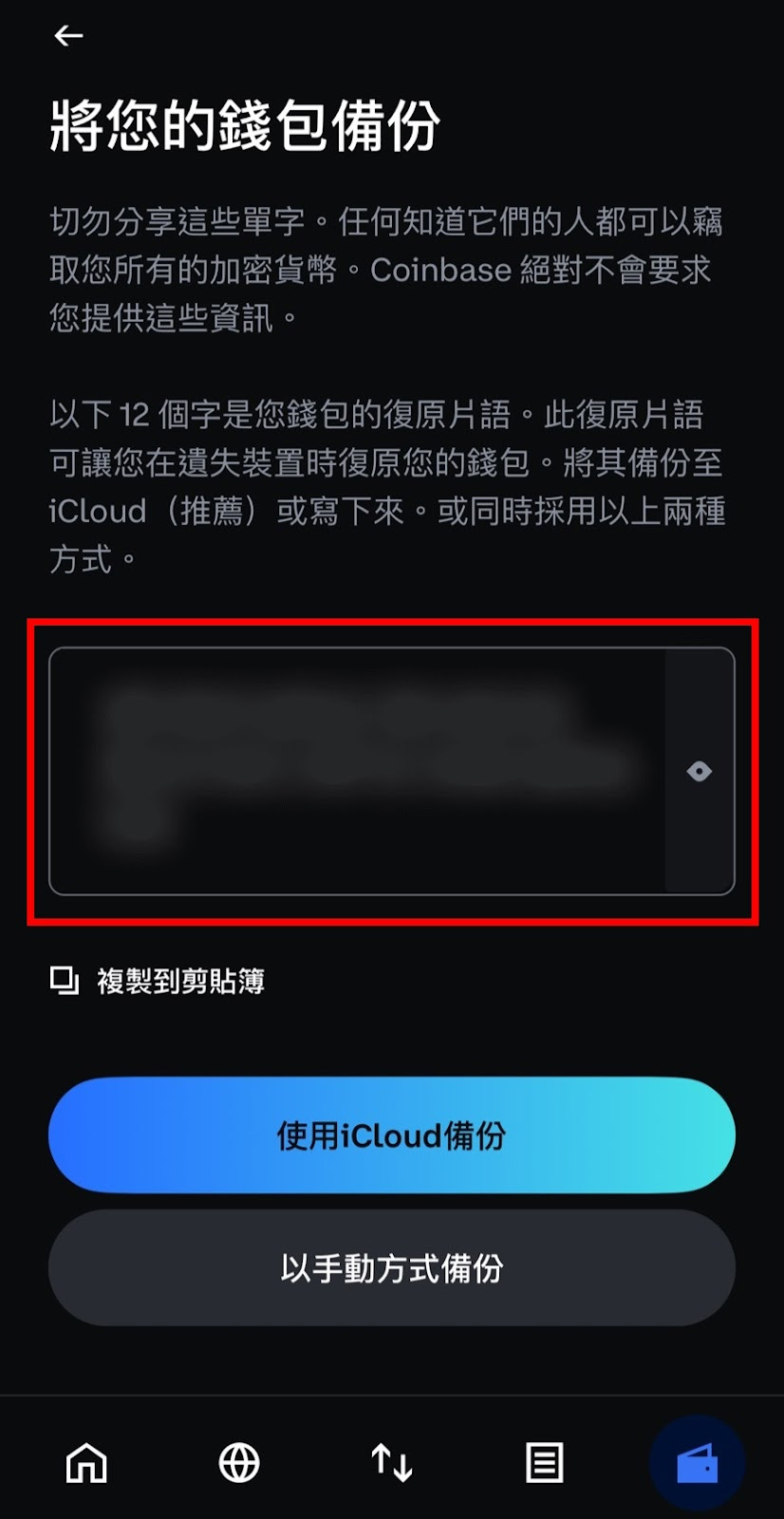Choose 以手動方式備份 for manual backup
This screenshot has height=1519, width=784.
pos(392,1268)
